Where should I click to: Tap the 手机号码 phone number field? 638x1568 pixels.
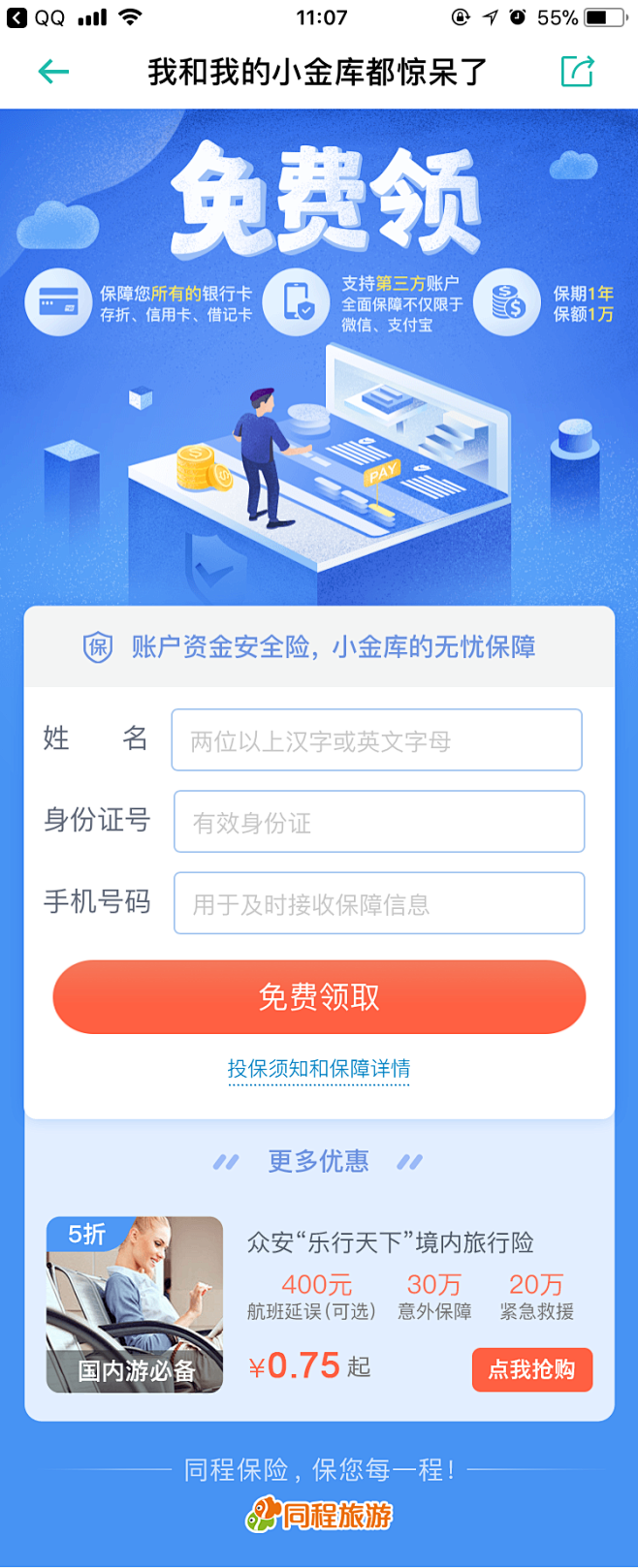pos(378,903)
